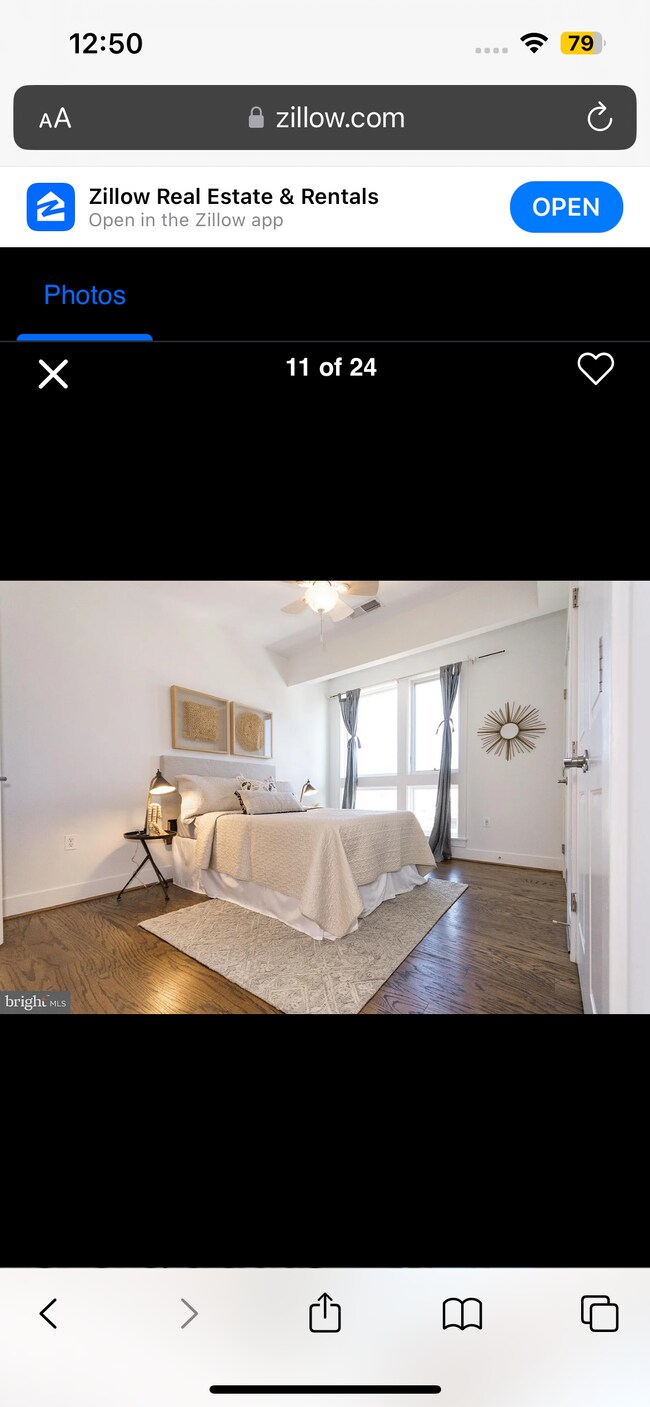Close the photo viewer
The image size is (650, 1407).
click(x=53, y=374)
